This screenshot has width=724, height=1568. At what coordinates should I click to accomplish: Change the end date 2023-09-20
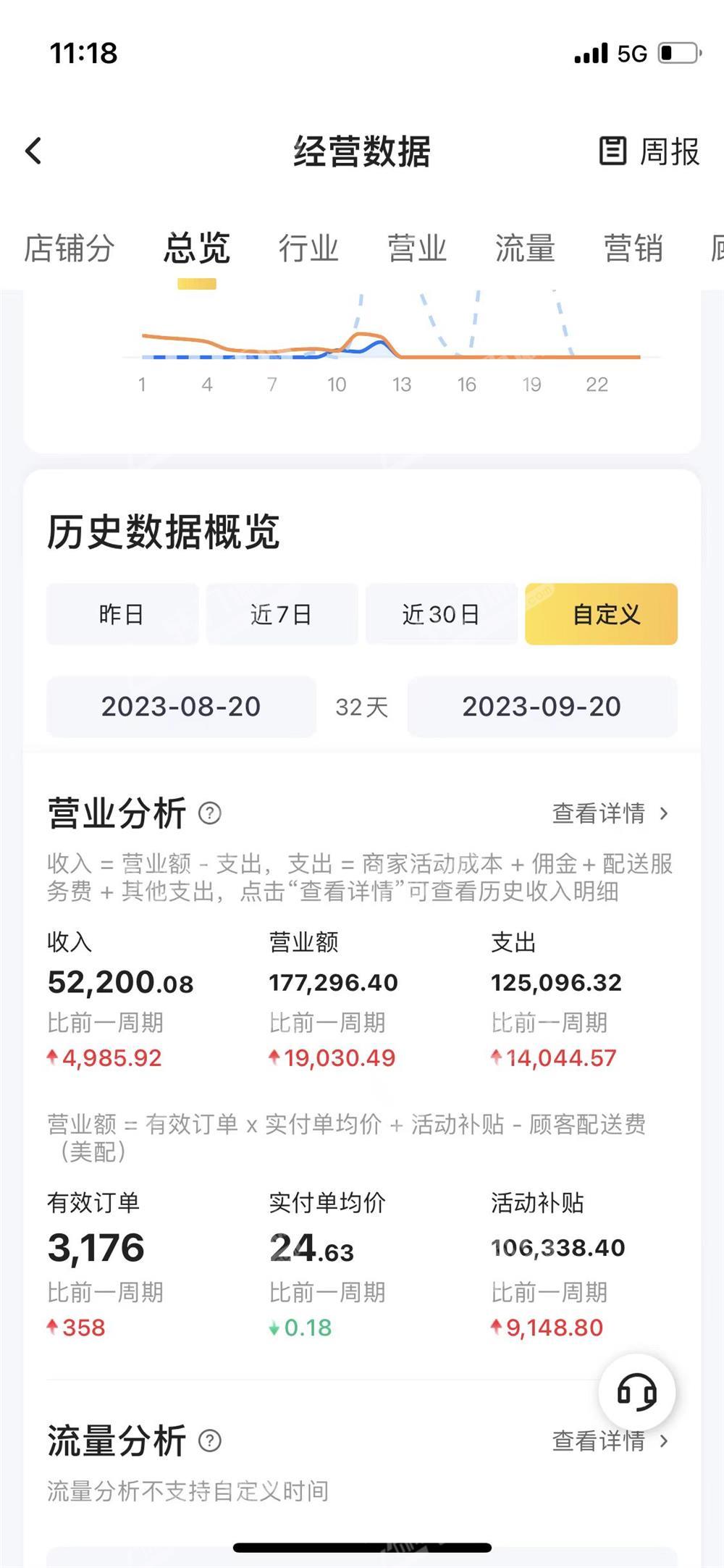(x=542, y=707)
